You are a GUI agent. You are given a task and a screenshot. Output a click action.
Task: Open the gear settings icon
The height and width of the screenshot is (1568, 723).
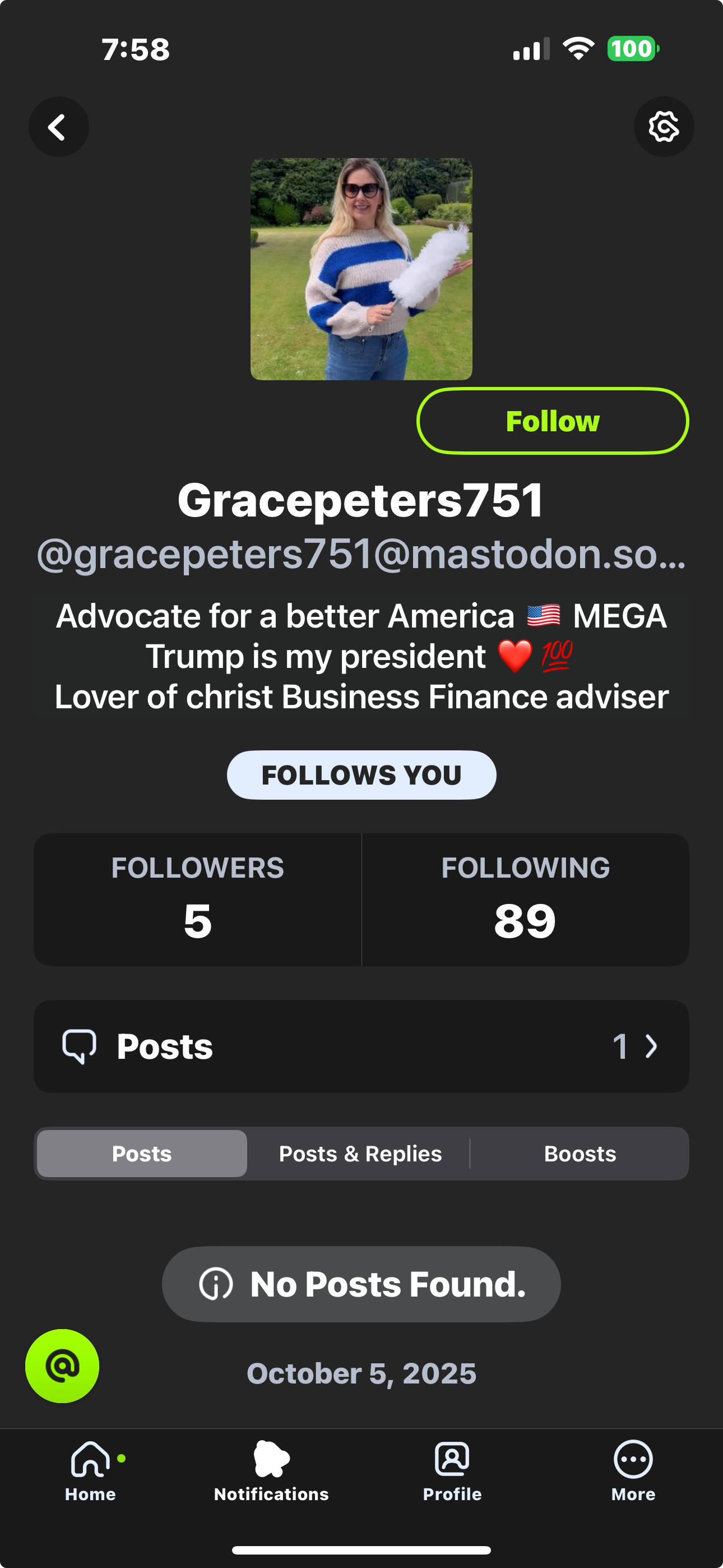(x=664, y=127)
